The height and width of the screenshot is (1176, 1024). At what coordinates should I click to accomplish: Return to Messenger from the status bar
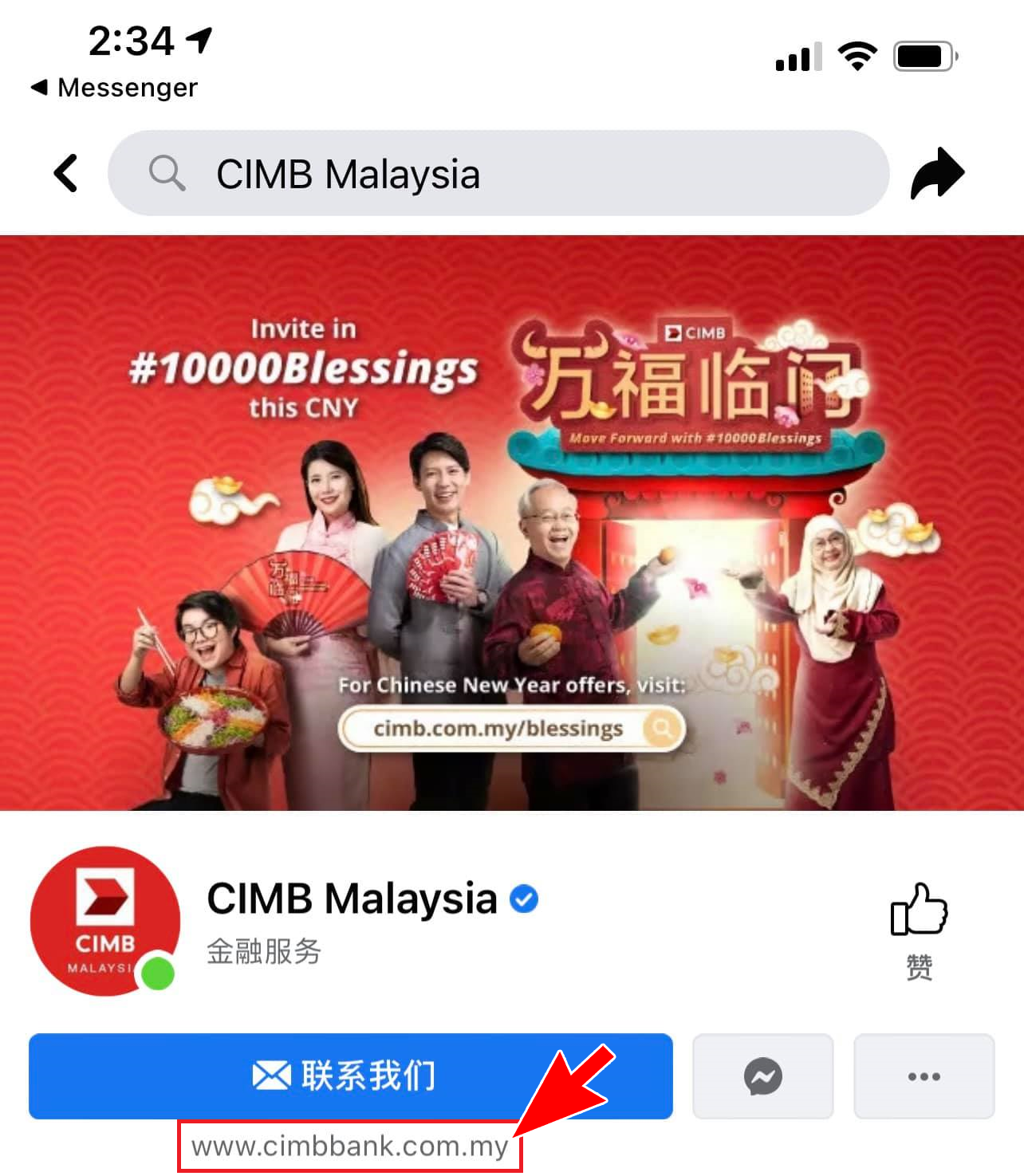tap(114, 87)
